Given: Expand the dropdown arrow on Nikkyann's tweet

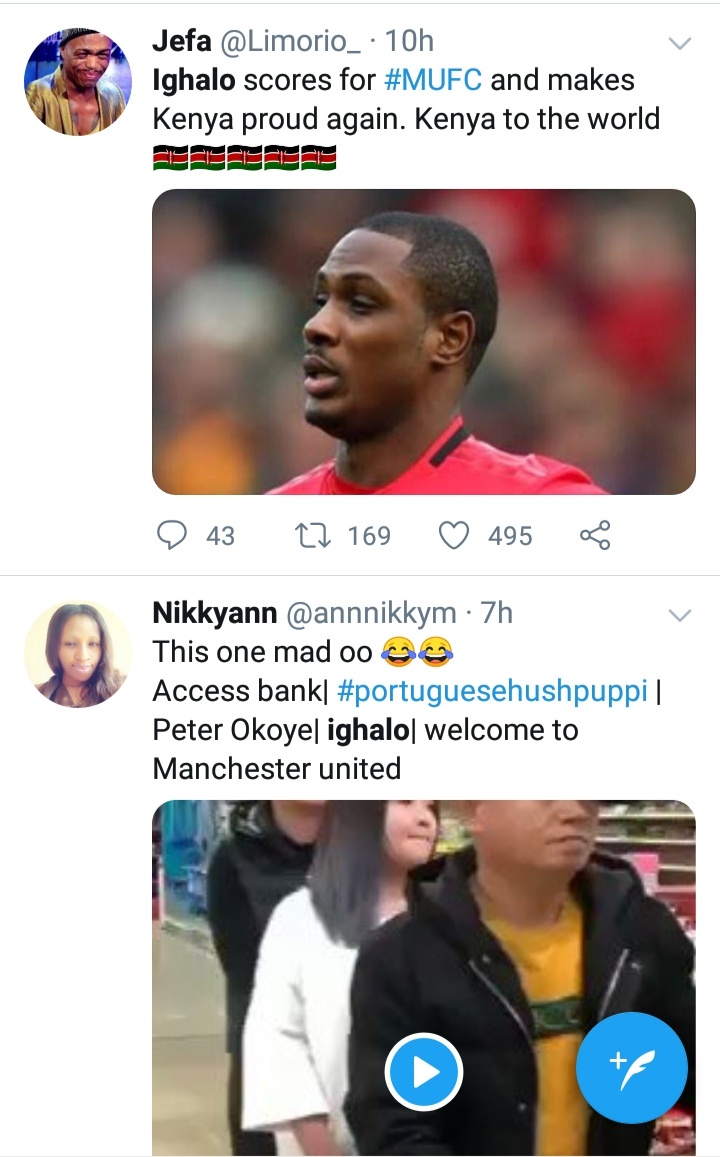Looking at the screenshot, I should tap(679, 615).
